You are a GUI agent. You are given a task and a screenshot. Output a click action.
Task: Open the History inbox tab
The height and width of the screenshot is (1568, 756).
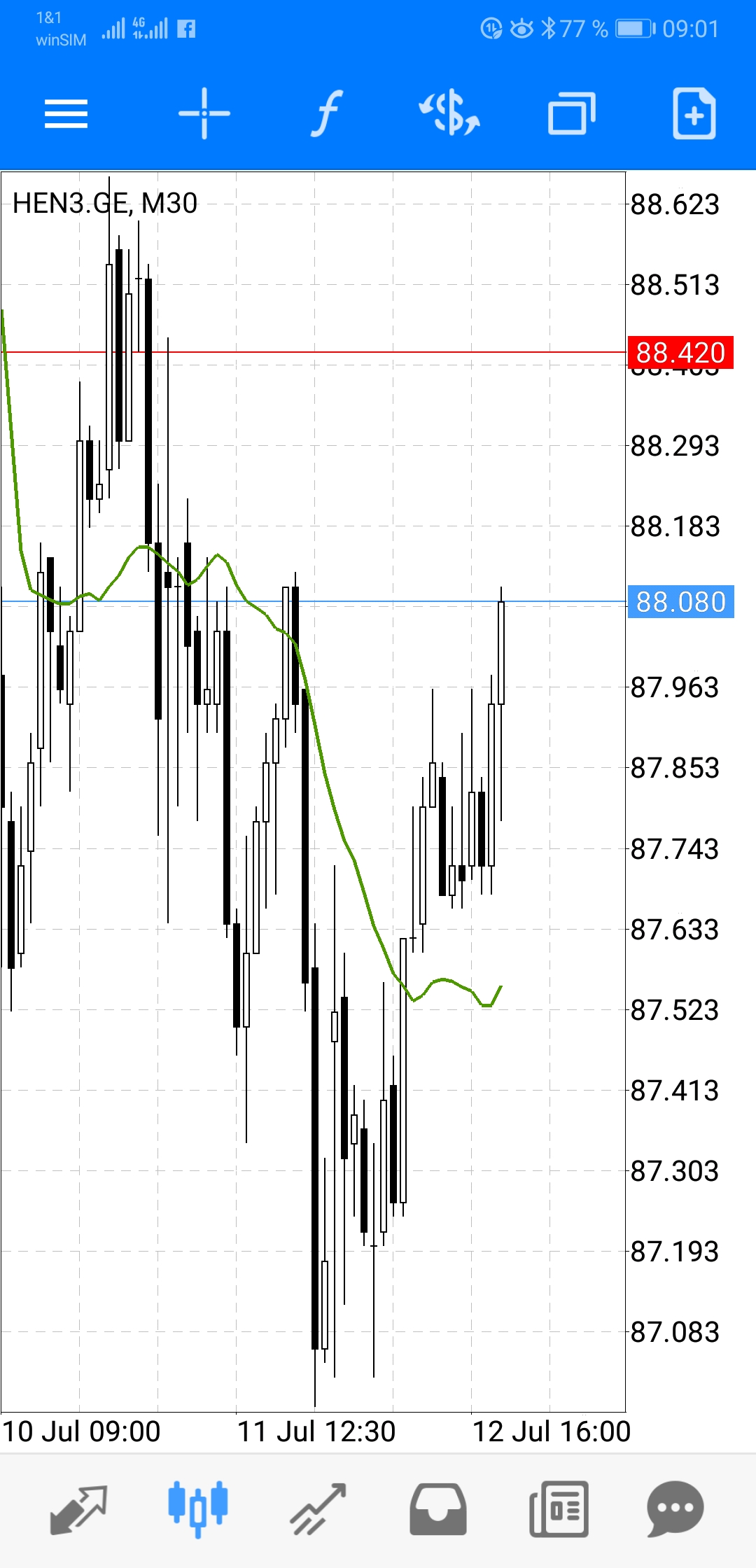click(x=438, y=1509)
